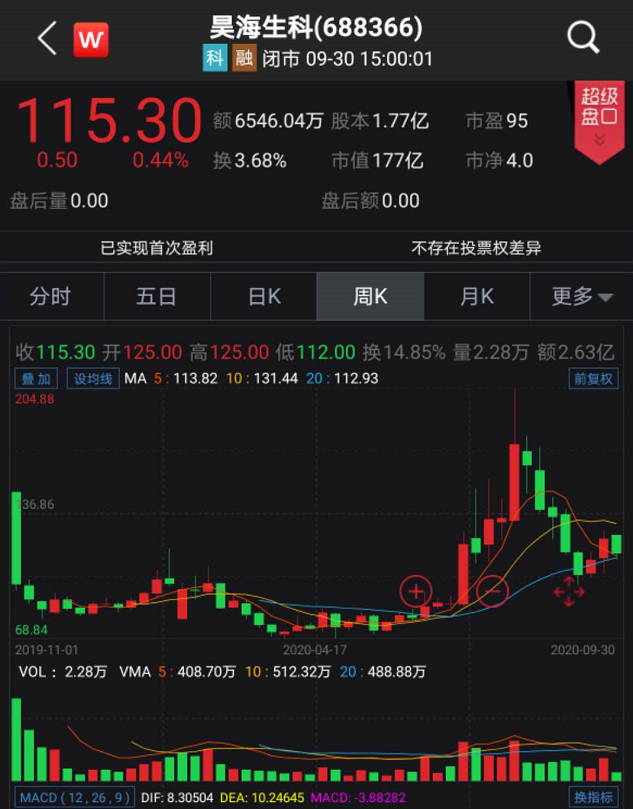The height and width of the screenshot is (809, 633).
Task: Switch to the 分时 chart tab
Action: (51, 296)
